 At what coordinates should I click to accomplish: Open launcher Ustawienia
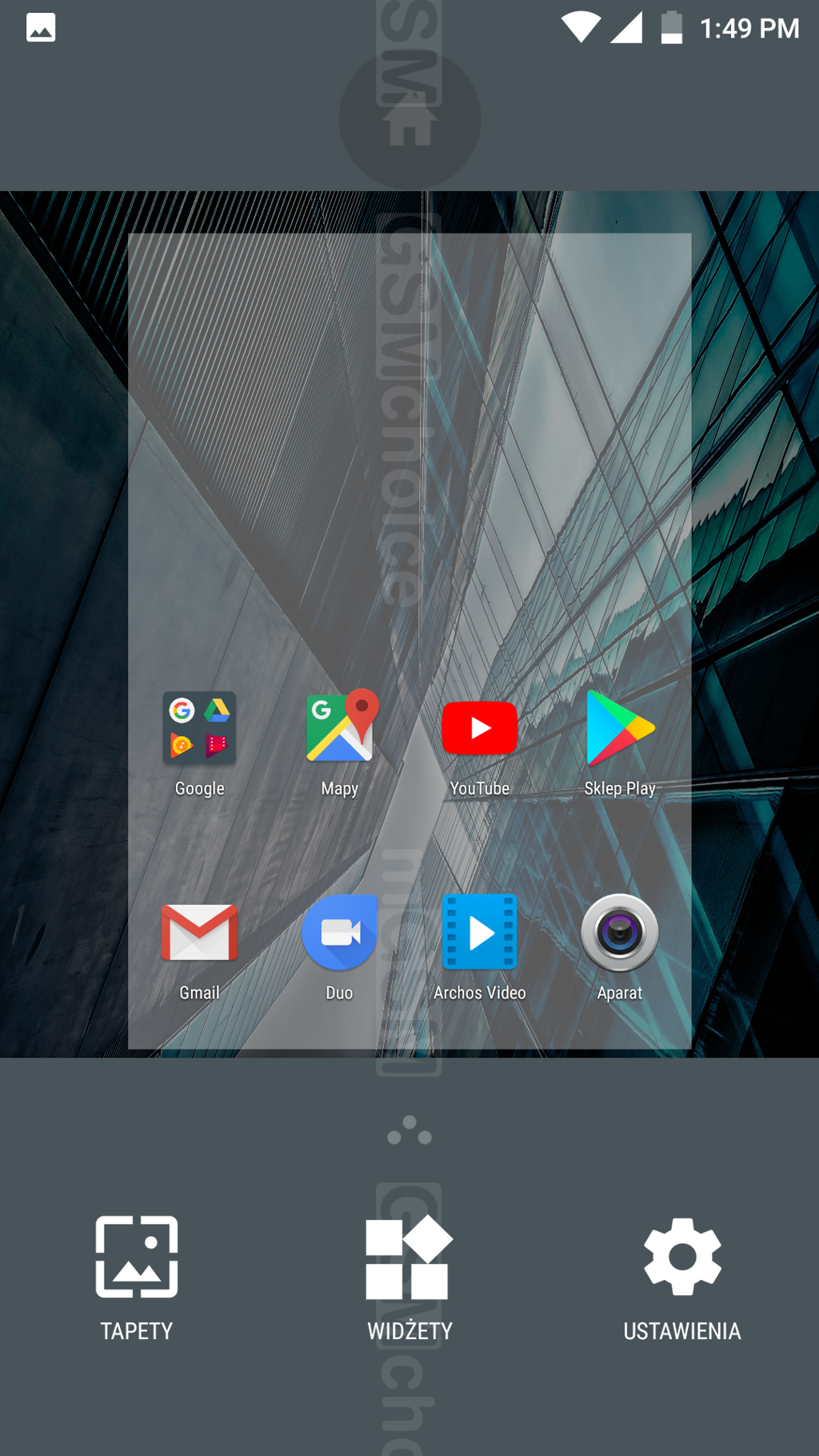(x=682, y=1277)
